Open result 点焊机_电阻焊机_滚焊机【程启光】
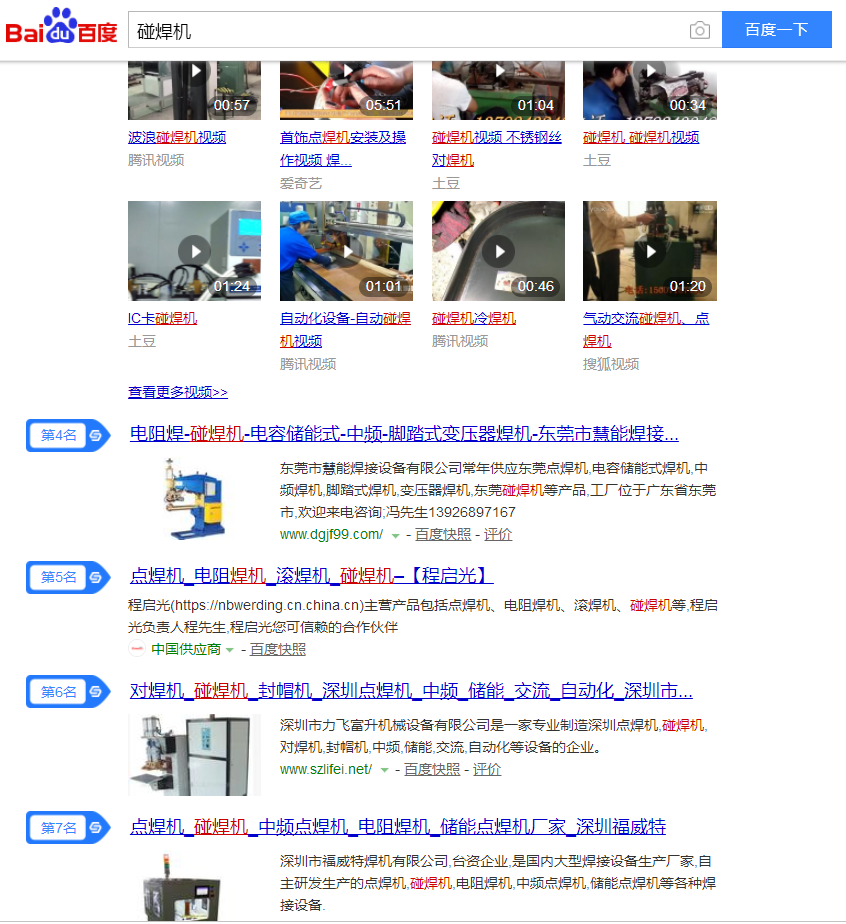The image size is (846, 924). (311, 576)
